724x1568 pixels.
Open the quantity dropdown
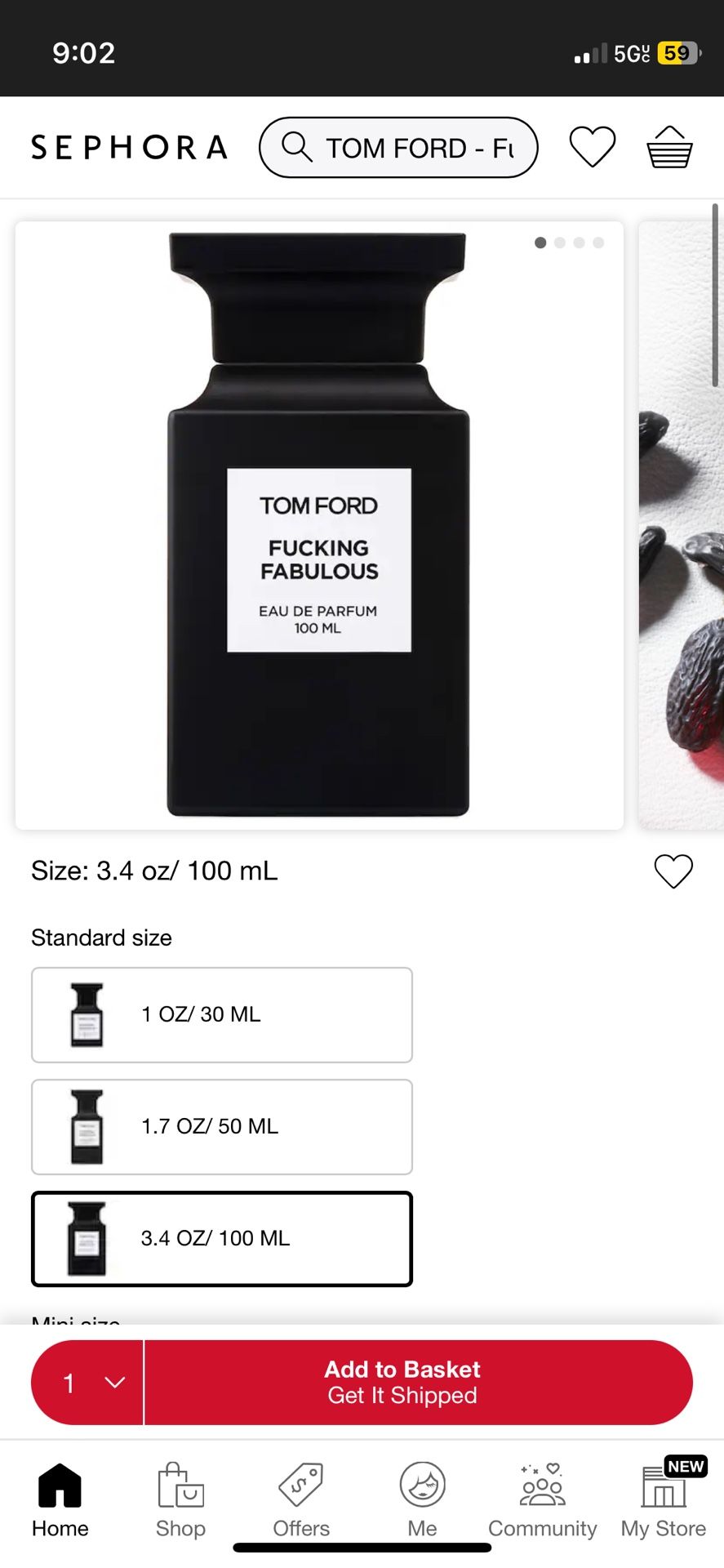(x=88, y=1383)
